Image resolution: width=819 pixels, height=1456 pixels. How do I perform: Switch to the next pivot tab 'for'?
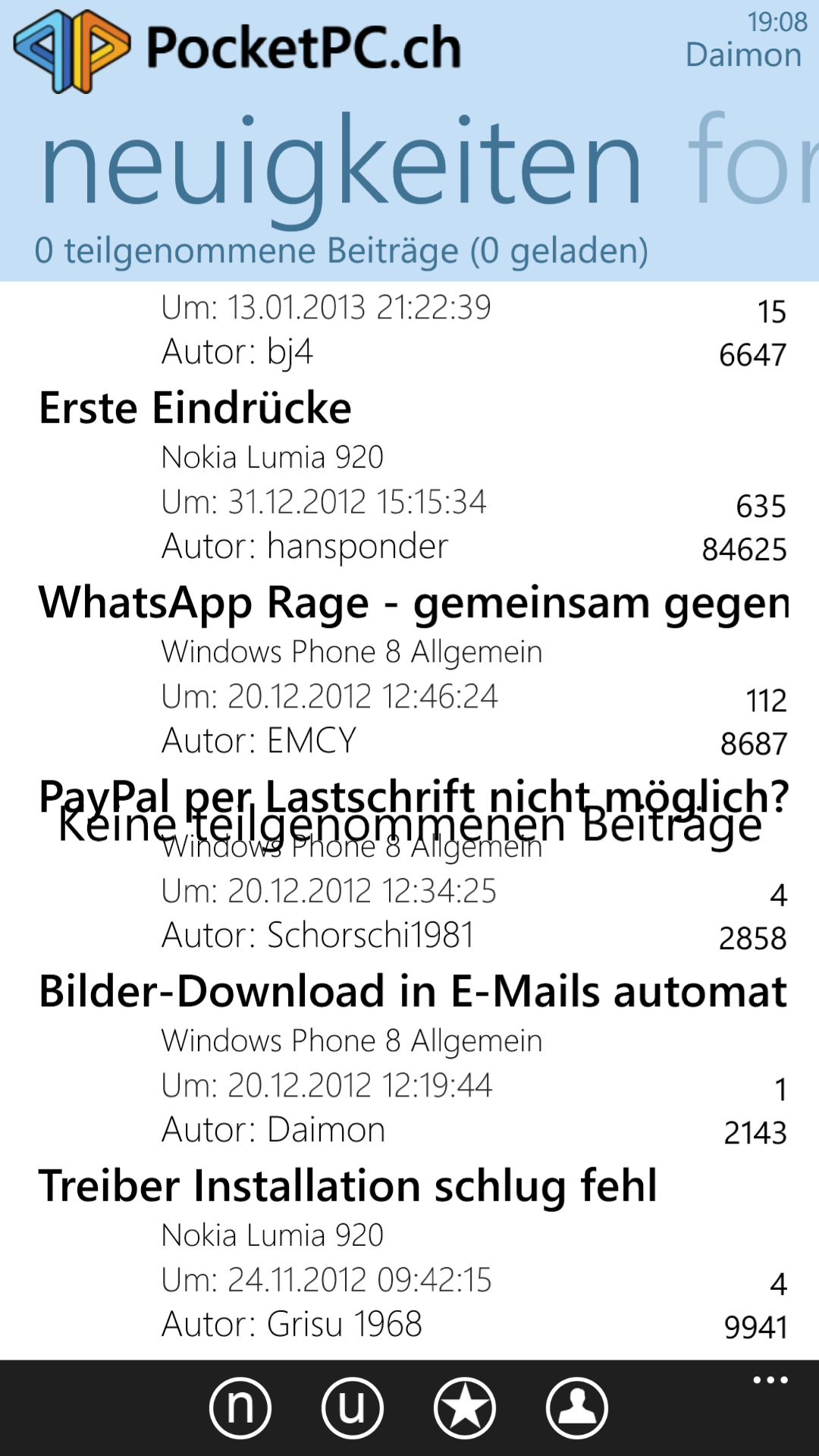pyautogui.click(x=752, y=161)
